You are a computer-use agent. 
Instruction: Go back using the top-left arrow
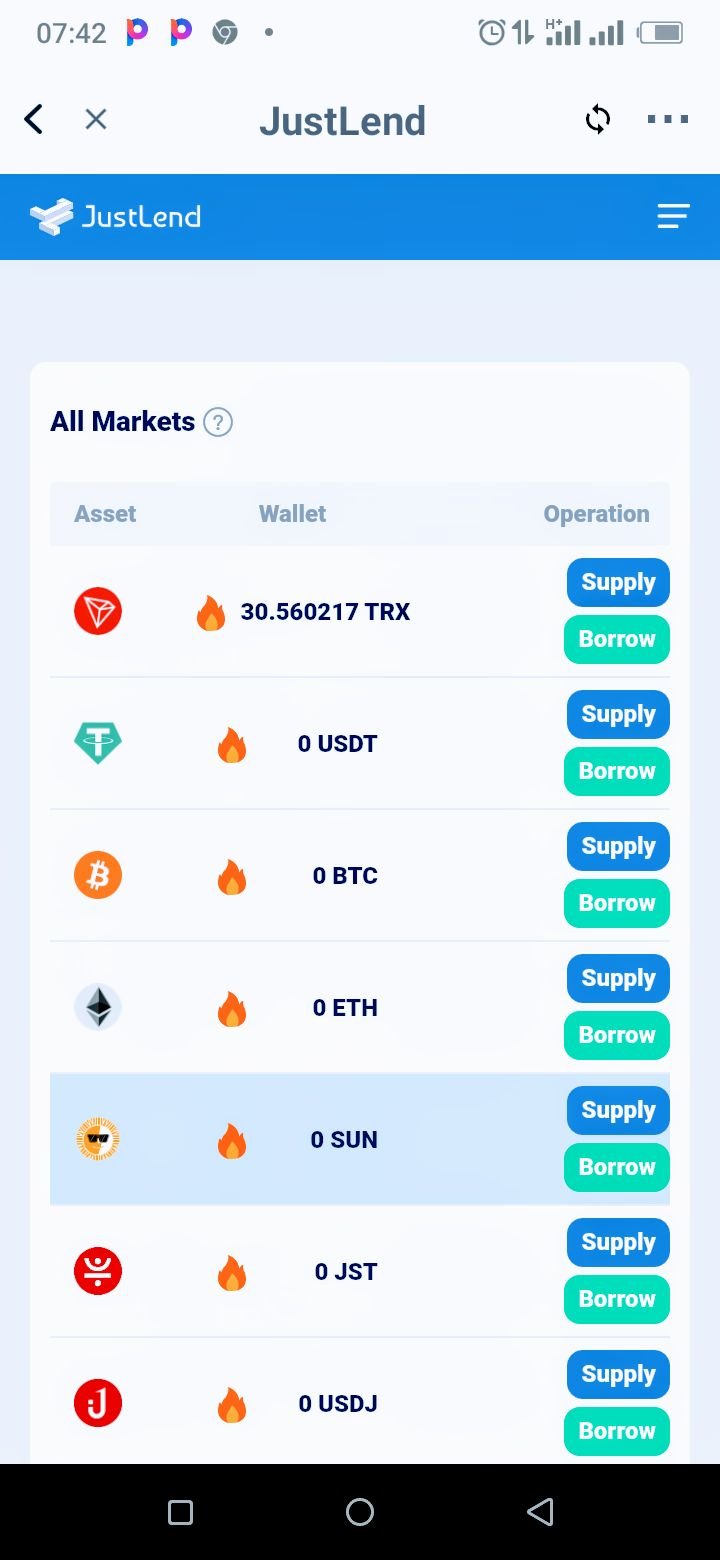click(34, 120)
